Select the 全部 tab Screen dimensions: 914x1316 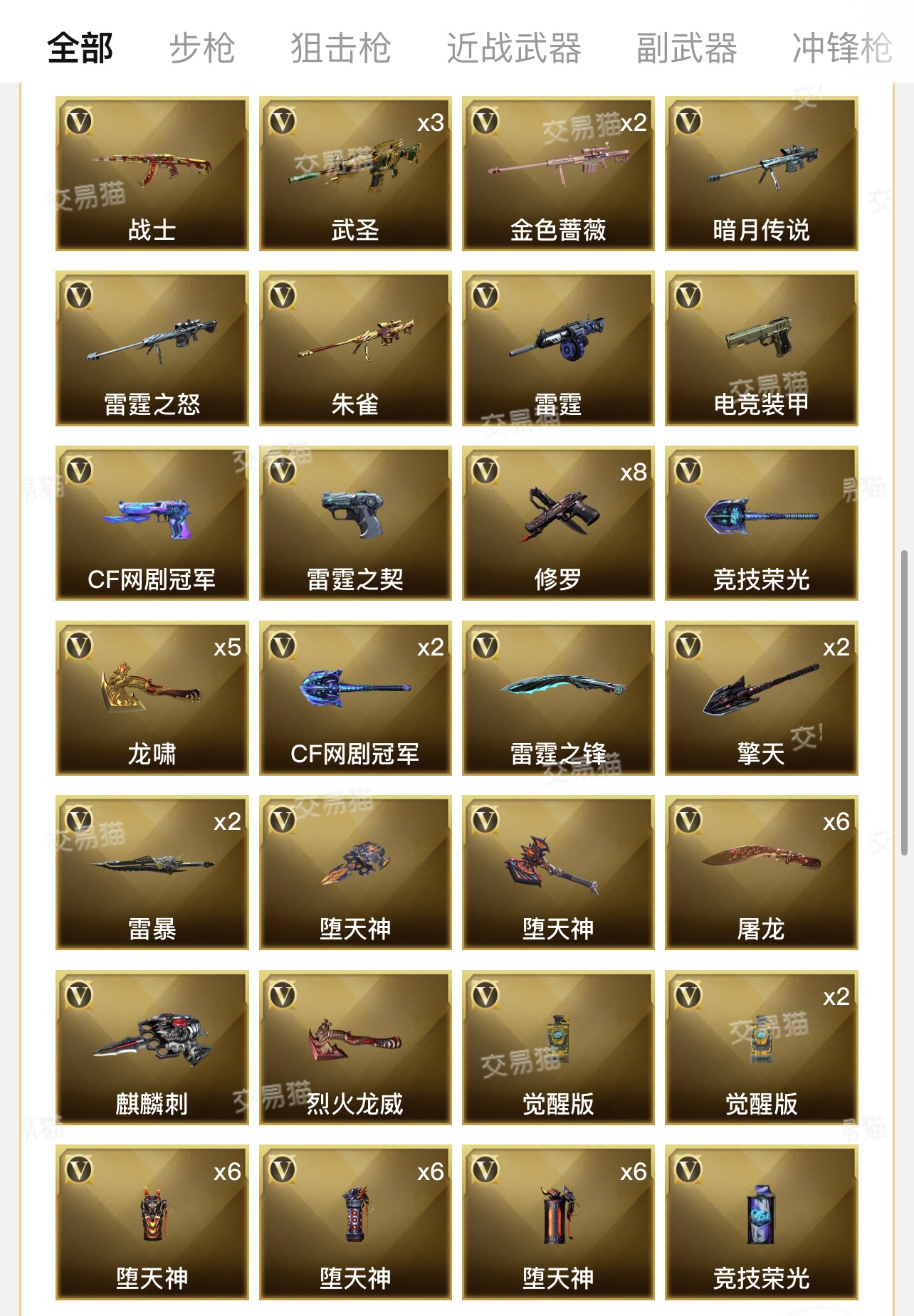80,48
